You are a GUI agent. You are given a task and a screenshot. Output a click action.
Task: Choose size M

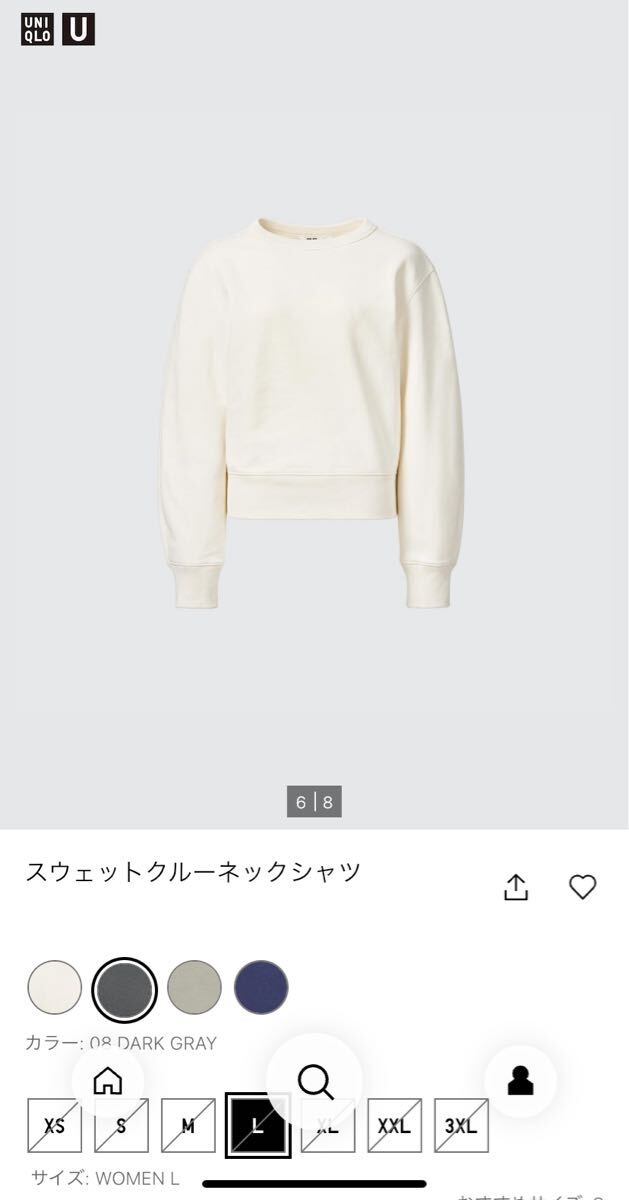coord(188,1126)
